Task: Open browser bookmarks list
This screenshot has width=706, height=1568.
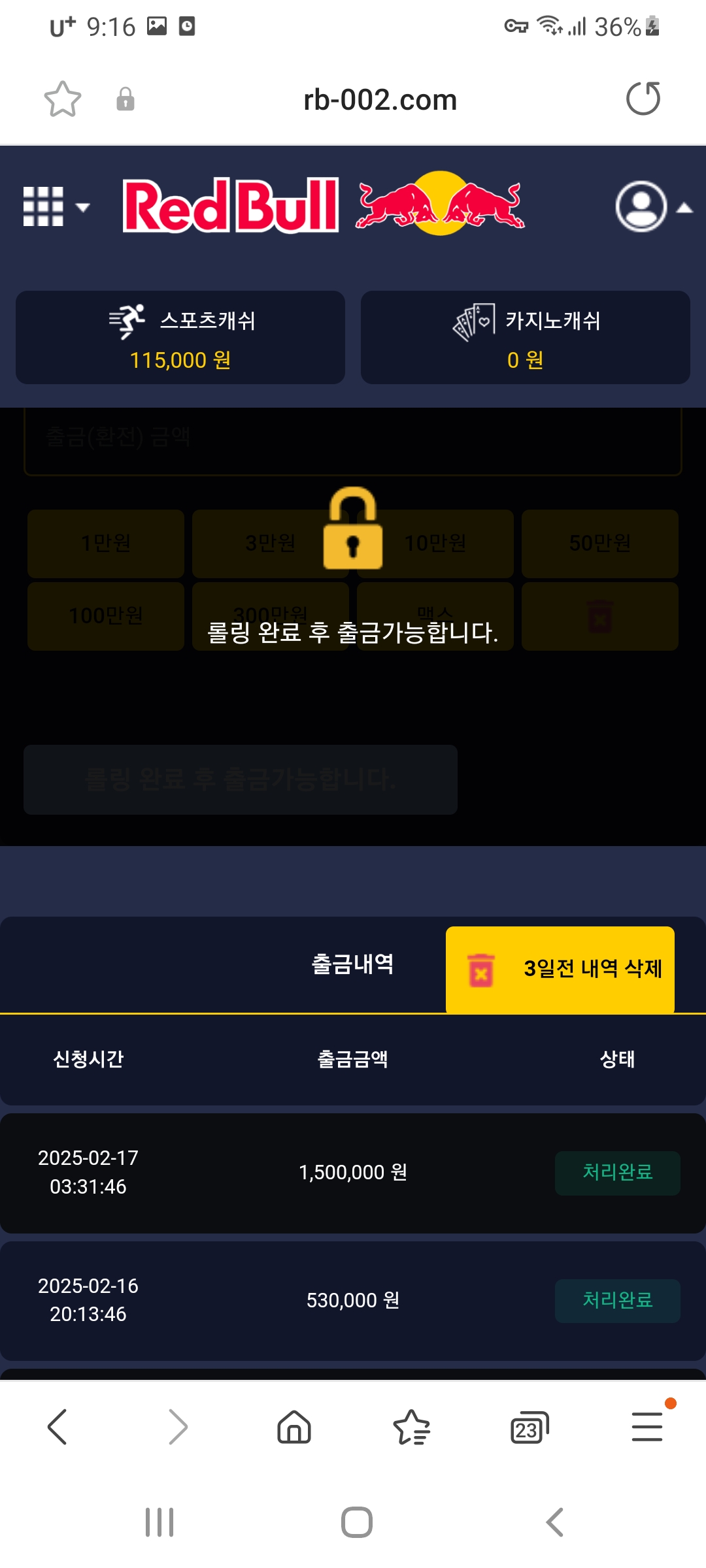Action: pyautogui.click(x=411, y=1426)
